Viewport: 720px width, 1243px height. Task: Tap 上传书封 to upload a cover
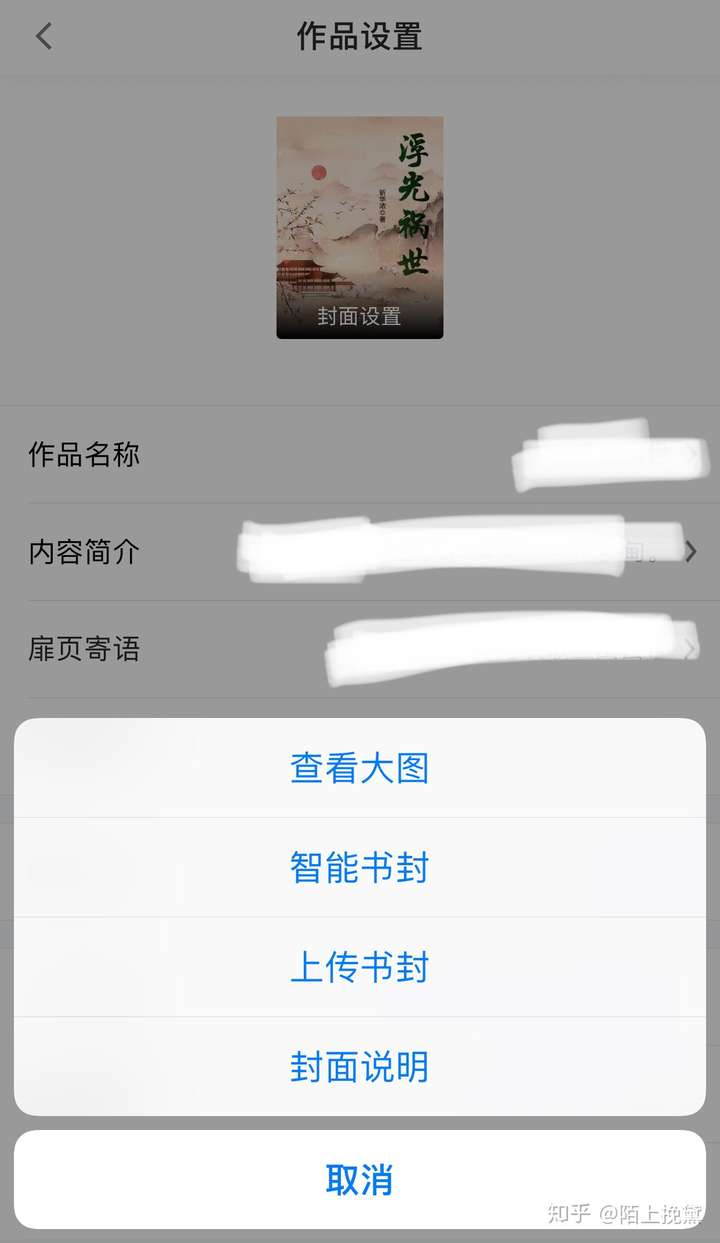(x=359, y=968)
